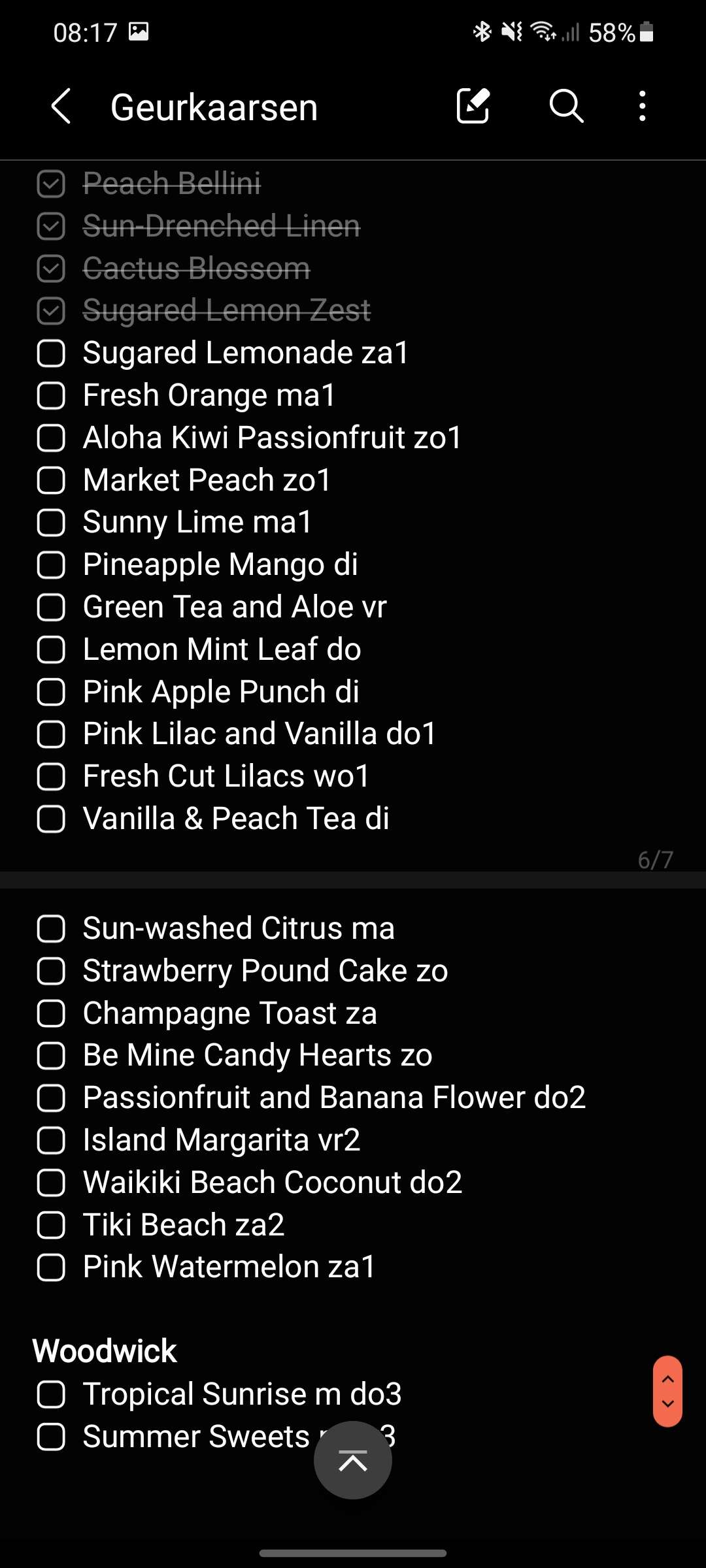The width and height of the screenshot is (706, 1568).
Task: Check the Sun-washed Citrus ma box
Action: 51,929
